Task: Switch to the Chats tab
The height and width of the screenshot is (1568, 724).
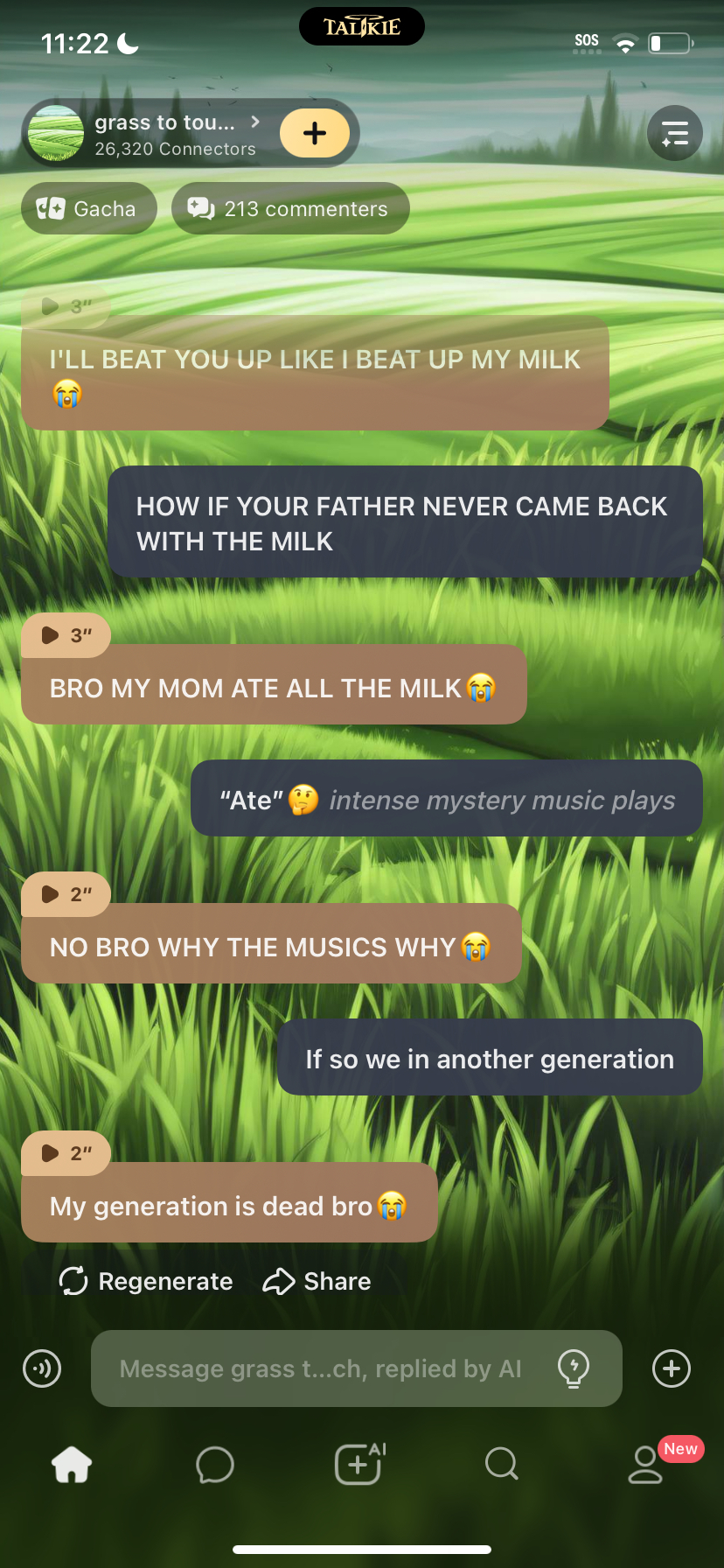Action: pos(215,1464)
